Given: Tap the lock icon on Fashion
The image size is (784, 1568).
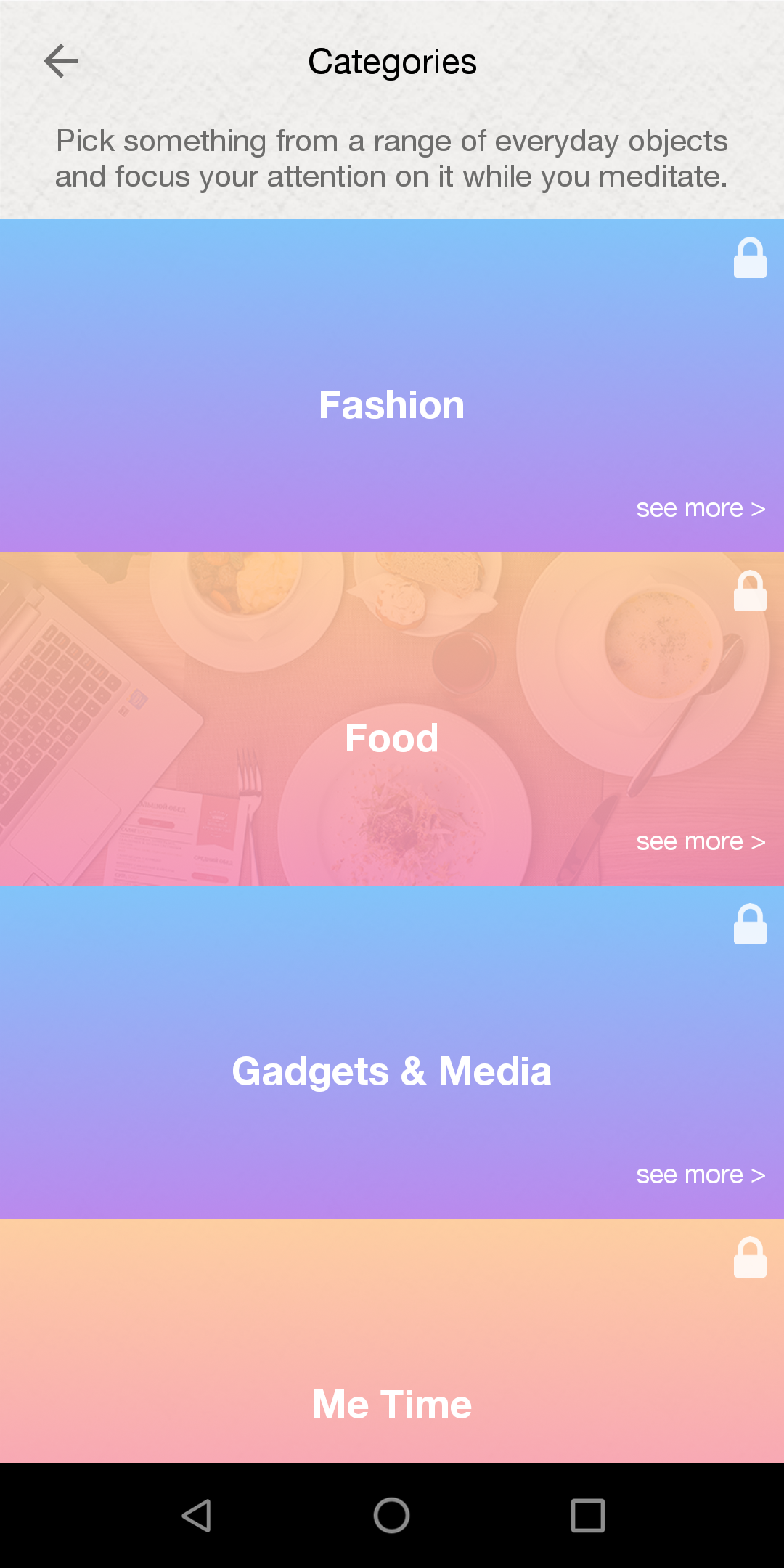Looking at the screenshot, I should (750, 258).
